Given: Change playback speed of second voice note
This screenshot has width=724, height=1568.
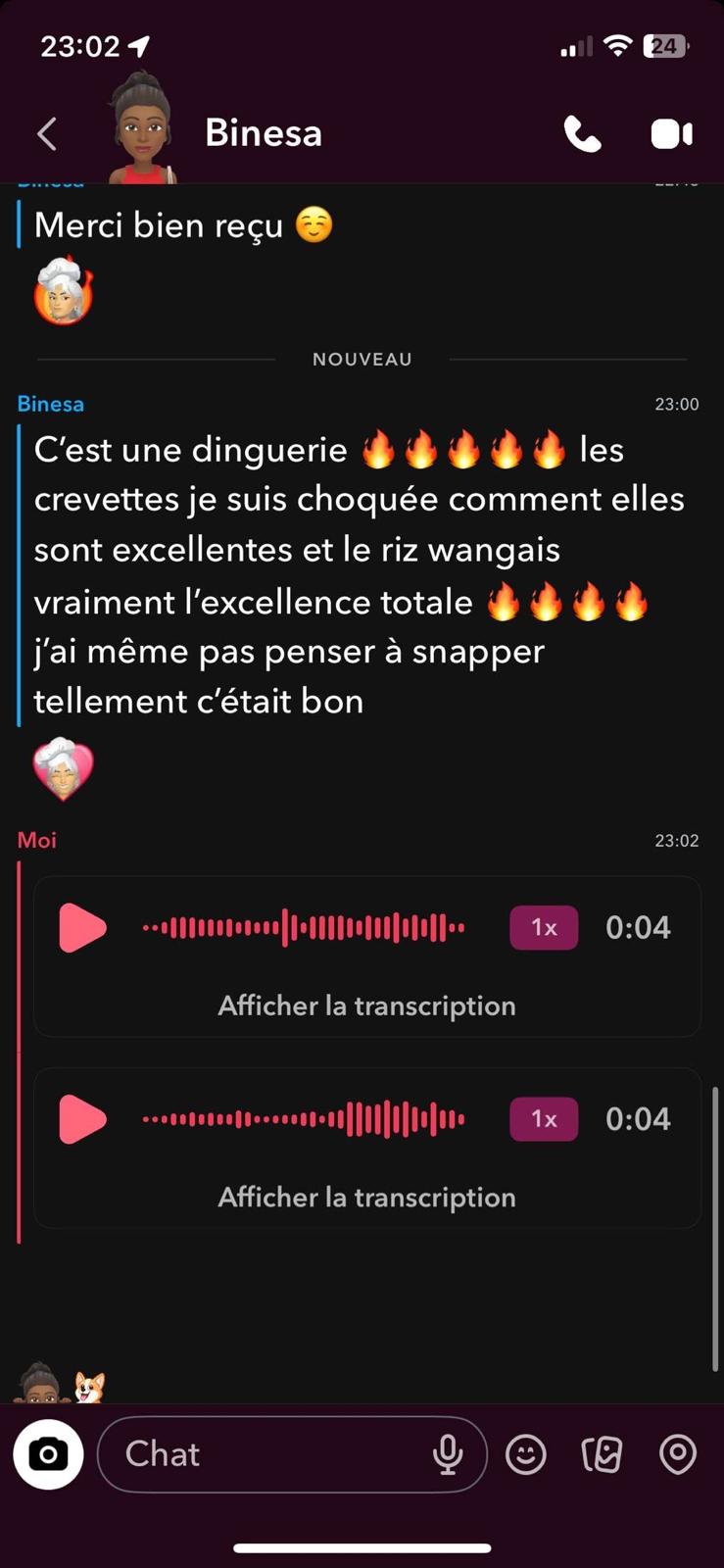Looking at the screenshot, I should coord(544,1119).
